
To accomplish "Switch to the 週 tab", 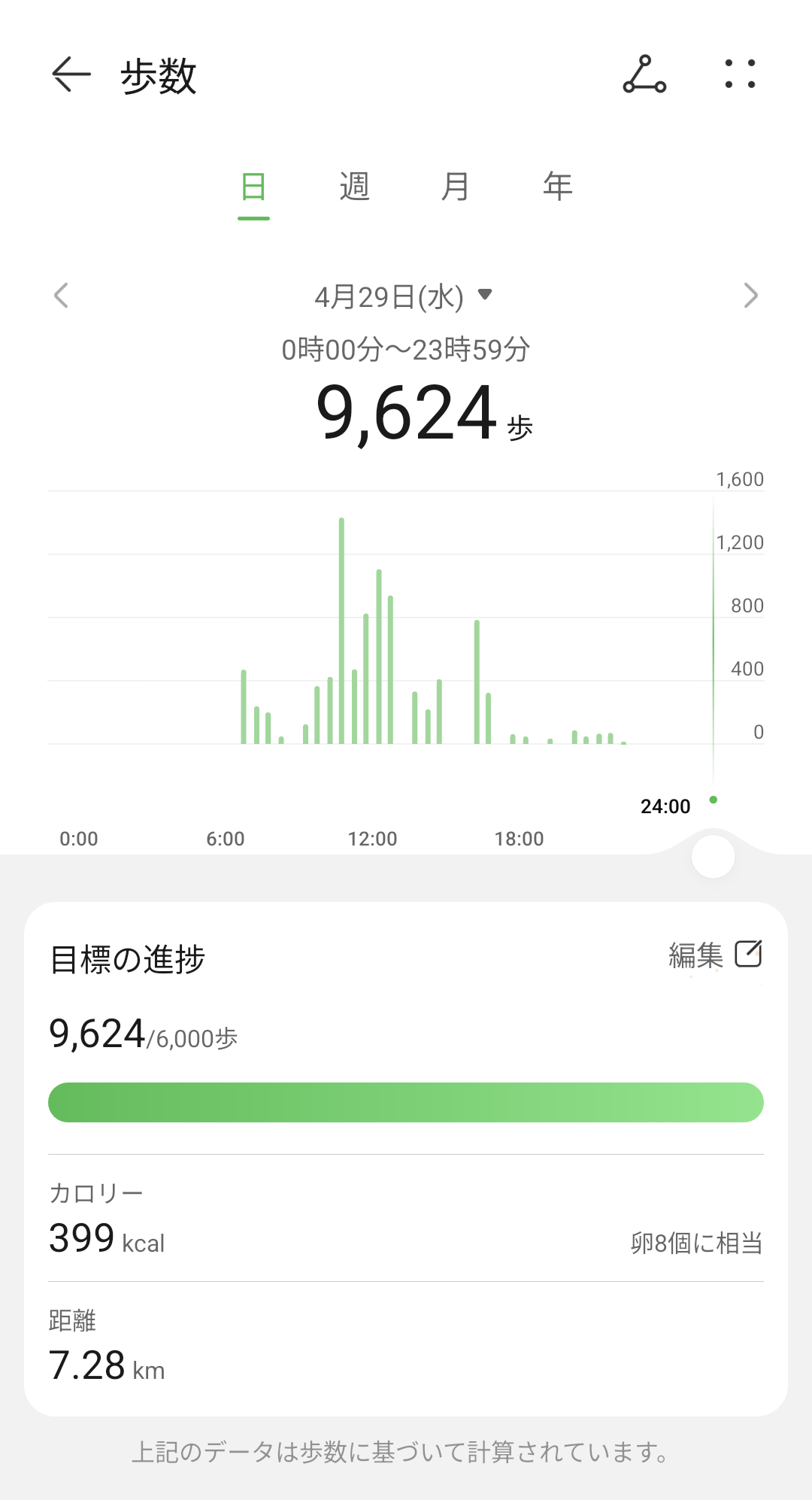I will [354, 187].
